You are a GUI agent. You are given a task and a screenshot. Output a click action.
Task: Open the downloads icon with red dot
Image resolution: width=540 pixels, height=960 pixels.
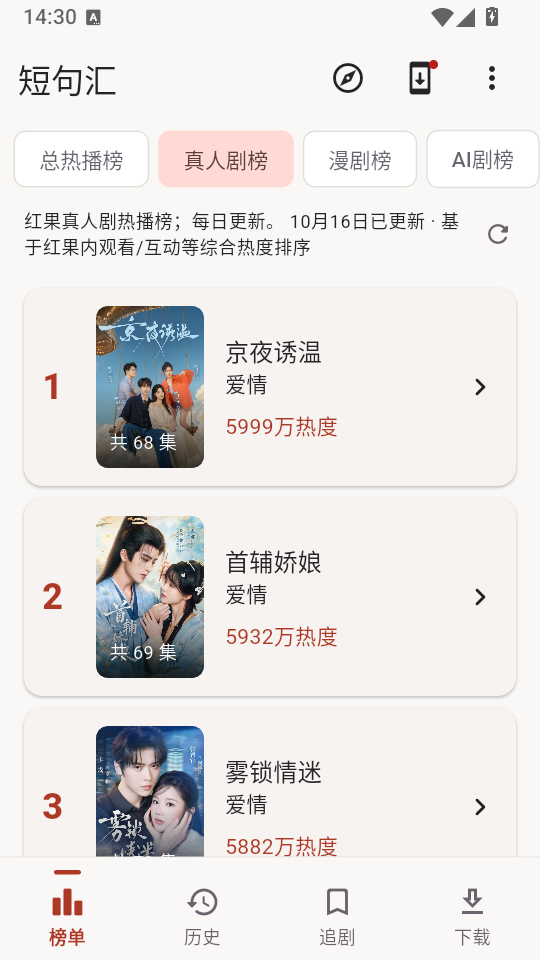point(420,78)
